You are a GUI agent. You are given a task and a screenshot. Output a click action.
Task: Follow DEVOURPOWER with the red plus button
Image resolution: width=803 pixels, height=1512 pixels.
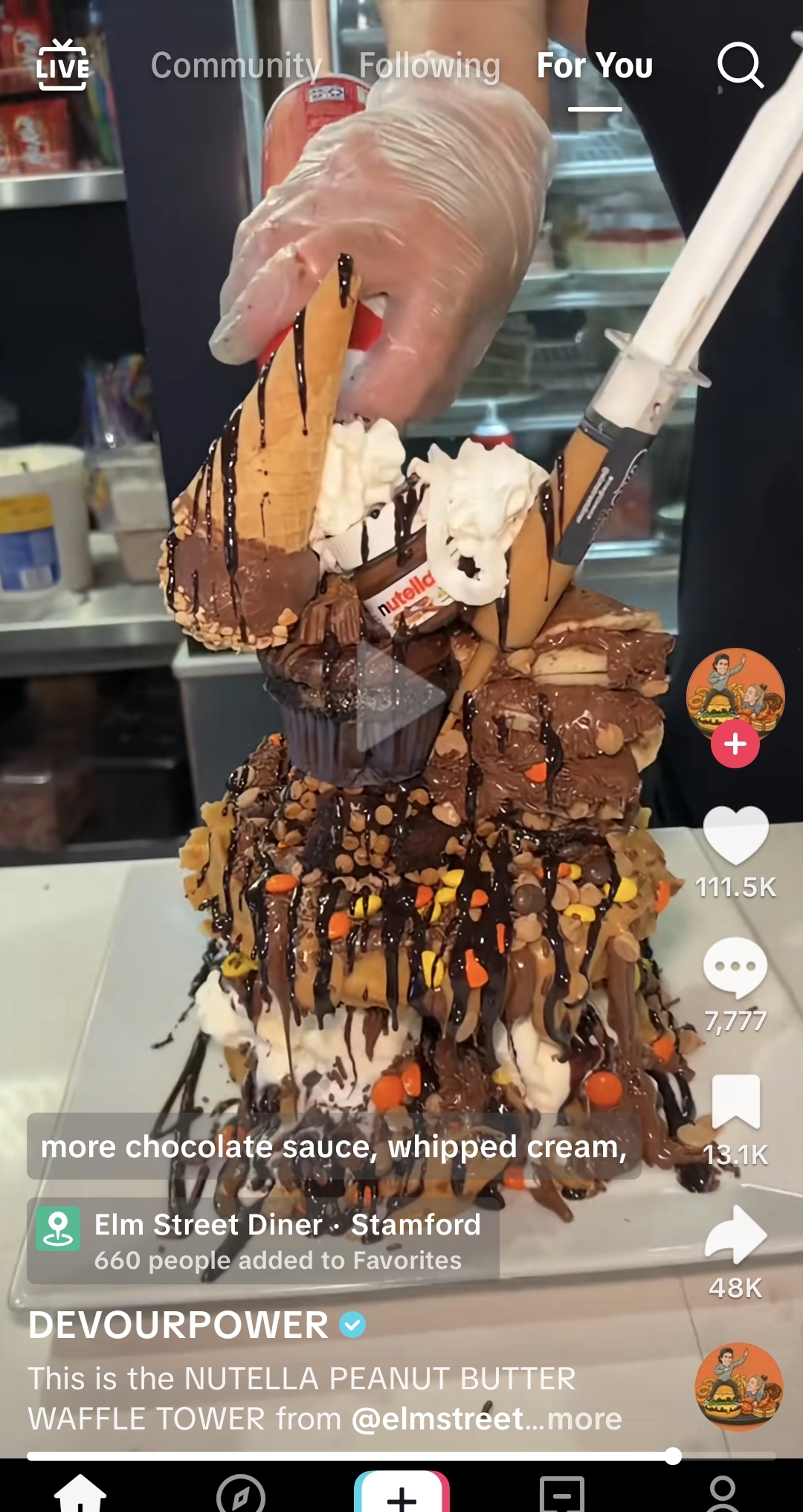coord(735,744)
